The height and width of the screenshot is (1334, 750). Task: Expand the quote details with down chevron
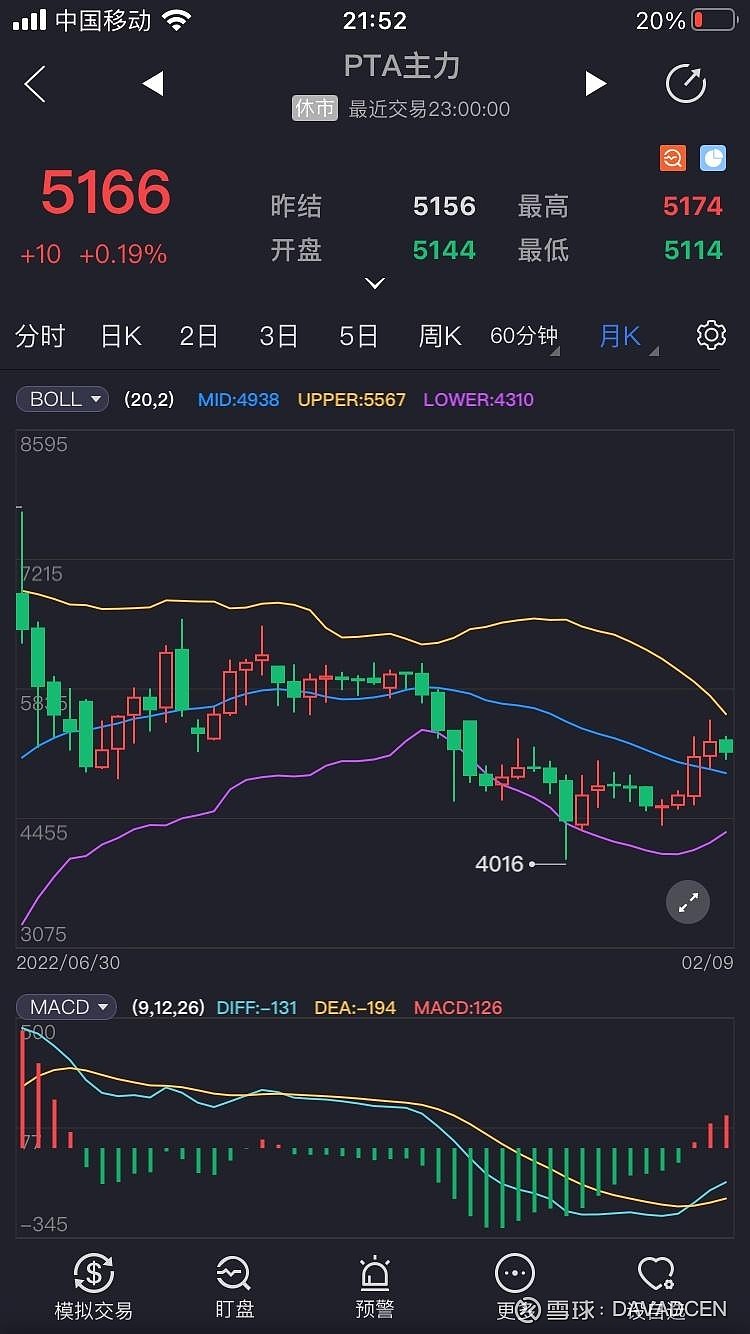tap(374, 284)
